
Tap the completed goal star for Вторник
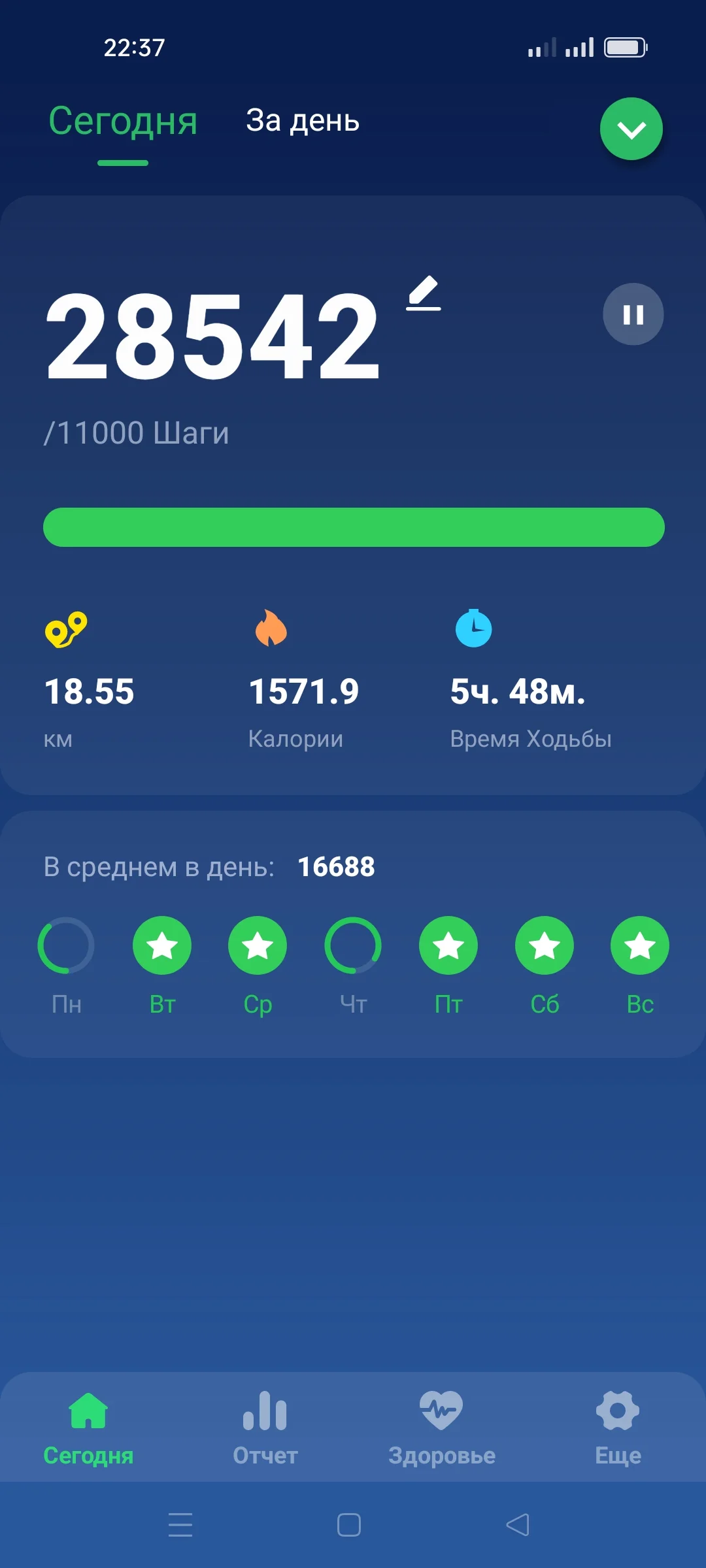(161, 945)
